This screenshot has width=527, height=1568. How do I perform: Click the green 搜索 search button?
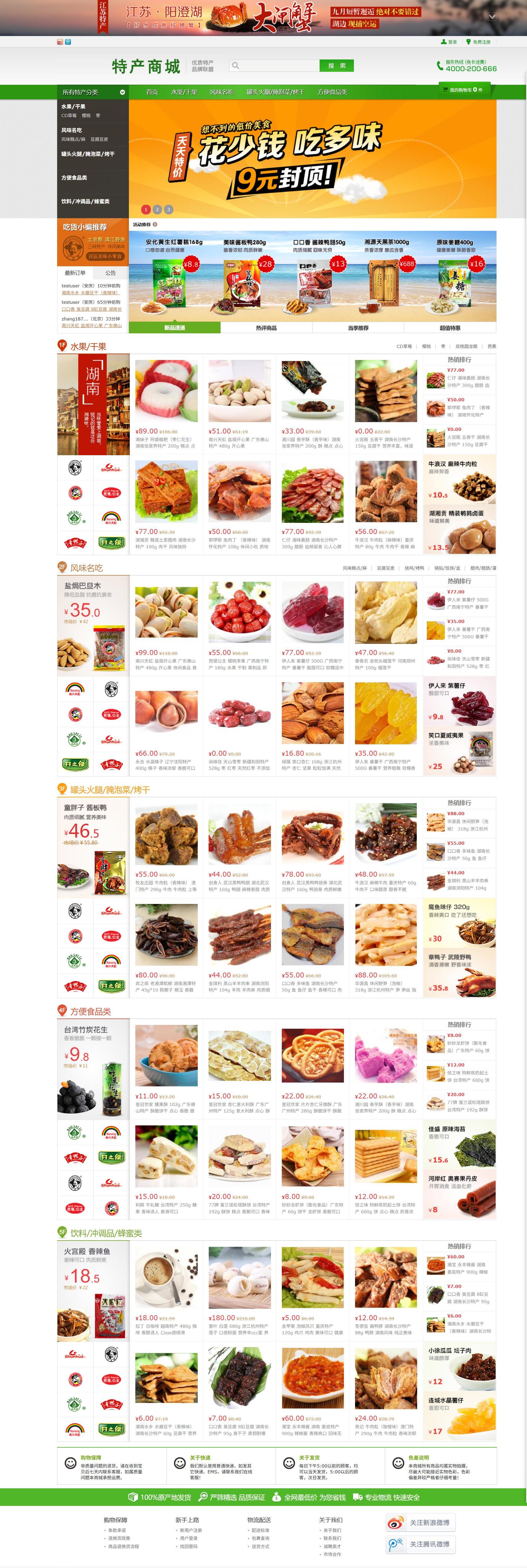(x=336, y=66)
